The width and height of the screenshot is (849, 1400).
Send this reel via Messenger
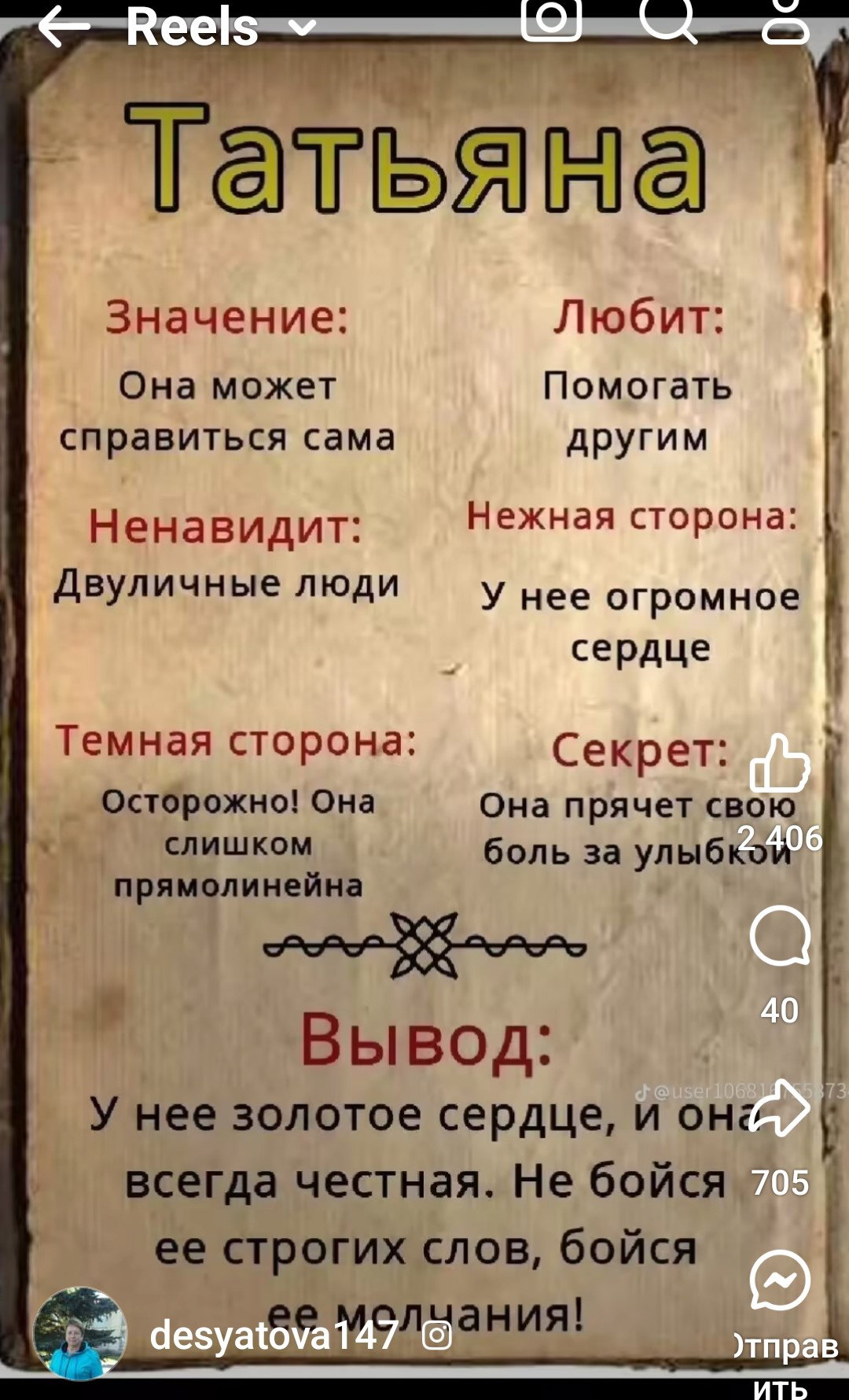779,1280
